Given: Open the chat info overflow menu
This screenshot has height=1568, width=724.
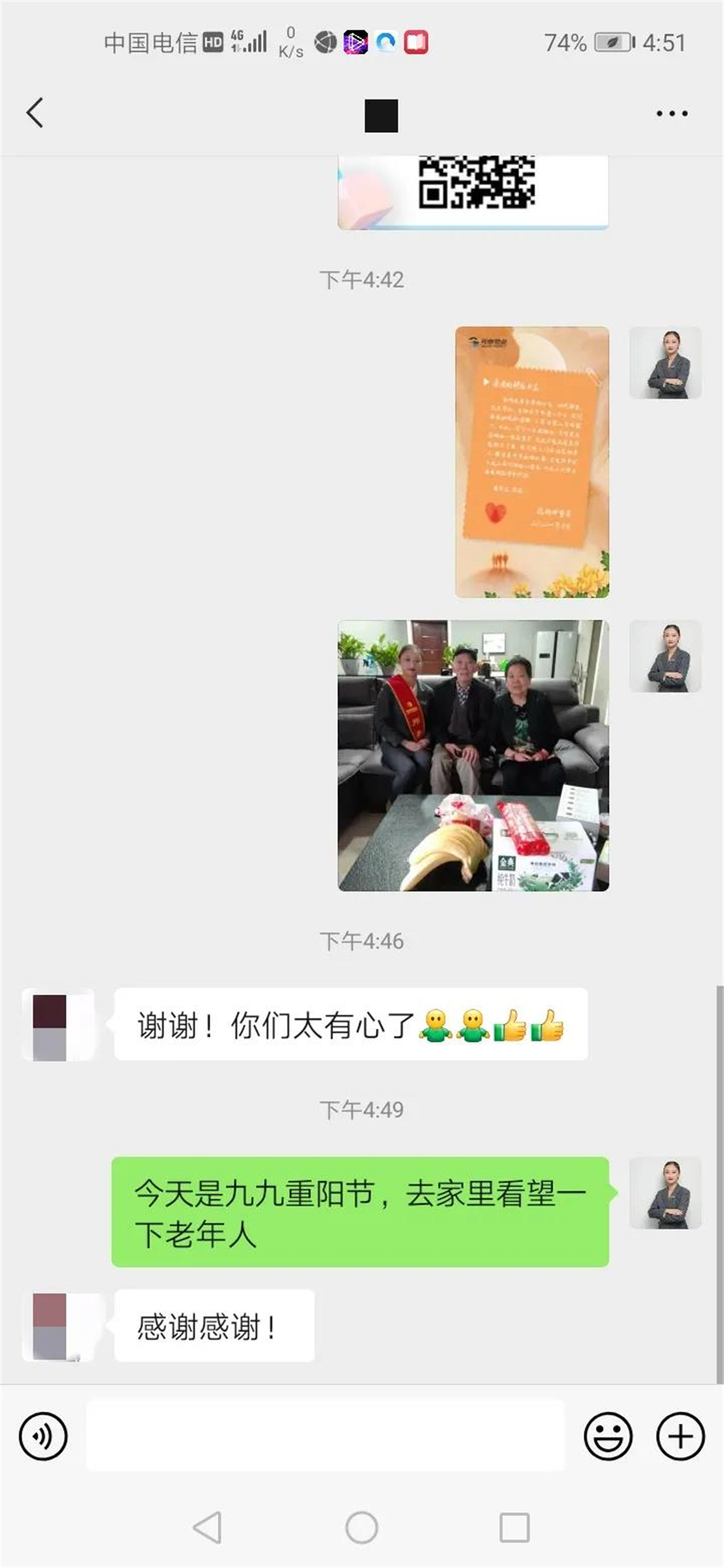Looking at the screenshot, I should [671, 114].
